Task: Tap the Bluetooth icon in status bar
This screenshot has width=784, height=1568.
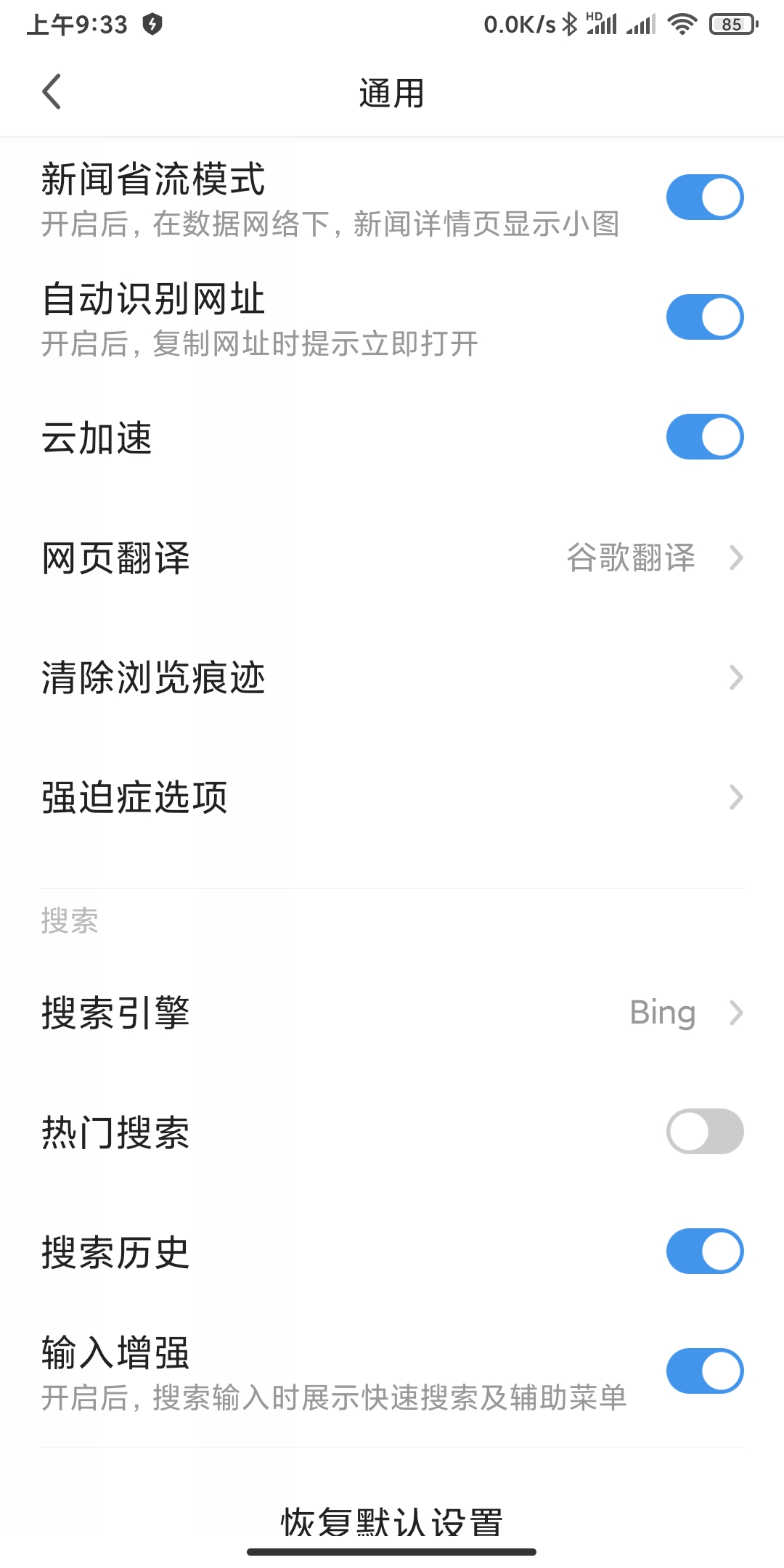Action: point(568,23)
